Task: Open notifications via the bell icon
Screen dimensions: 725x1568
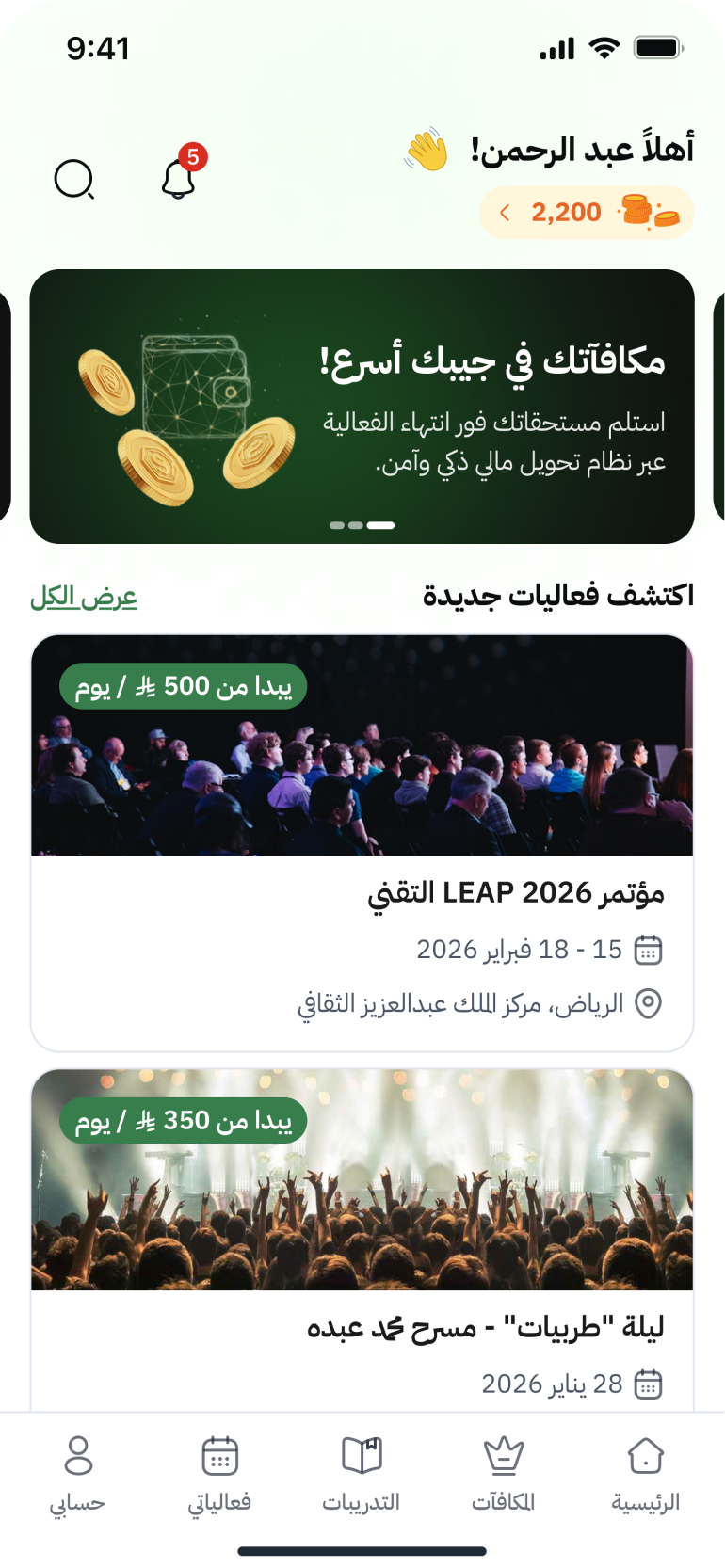Action: (177, 180)
